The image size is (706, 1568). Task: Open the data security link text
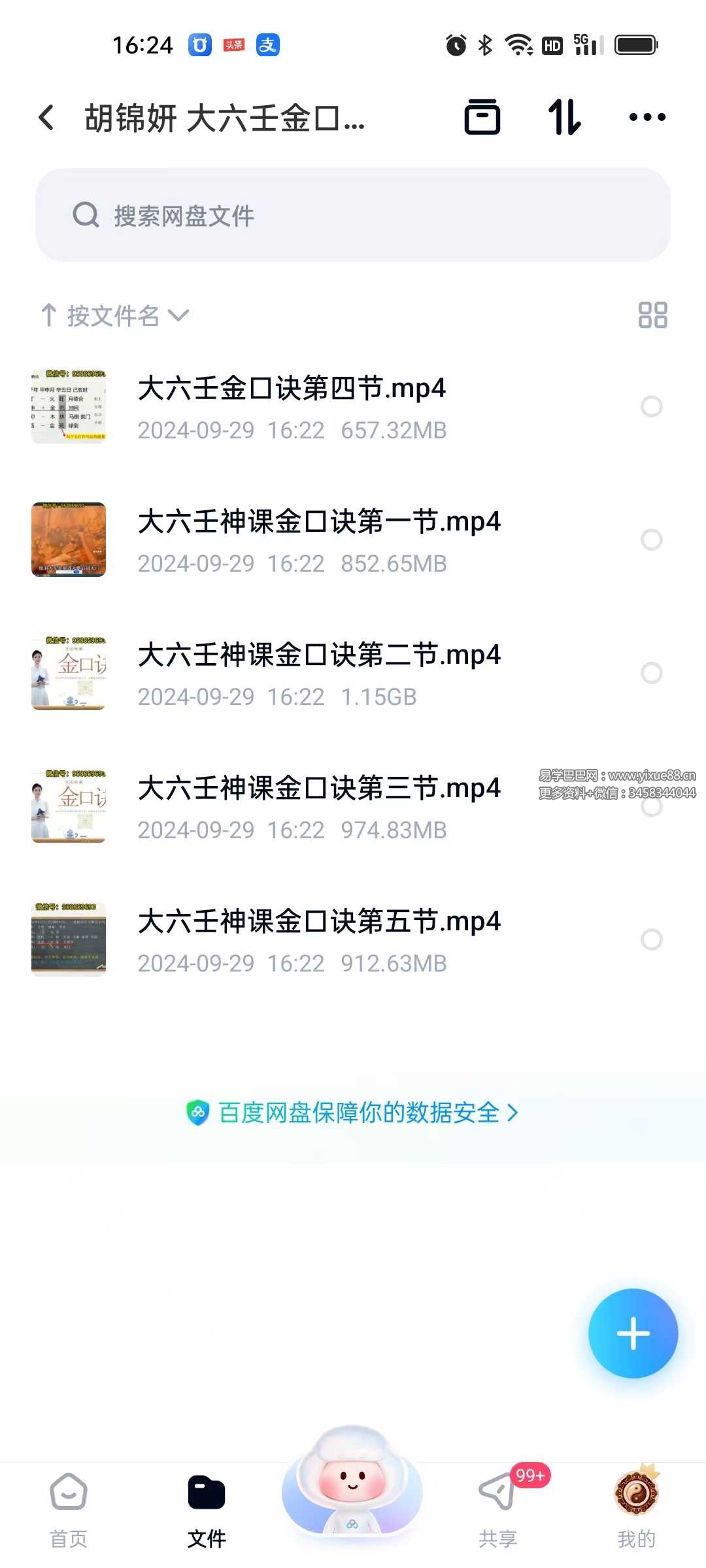(x=356, y=1113)
